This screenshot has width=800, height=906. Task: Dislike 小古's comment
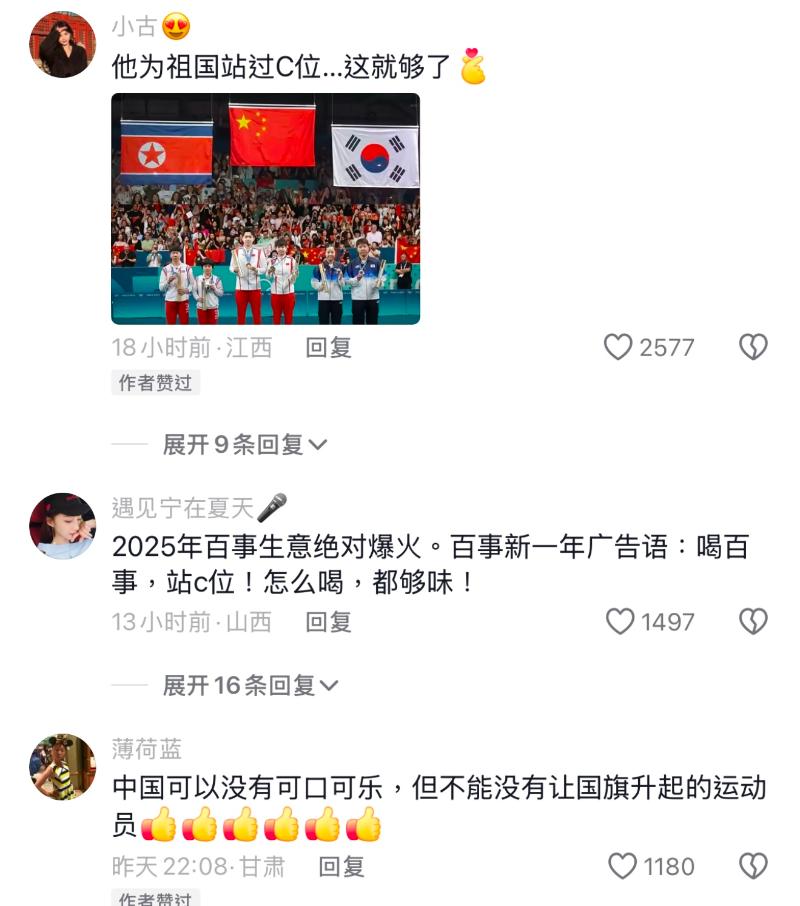click(x=753, y=347)
